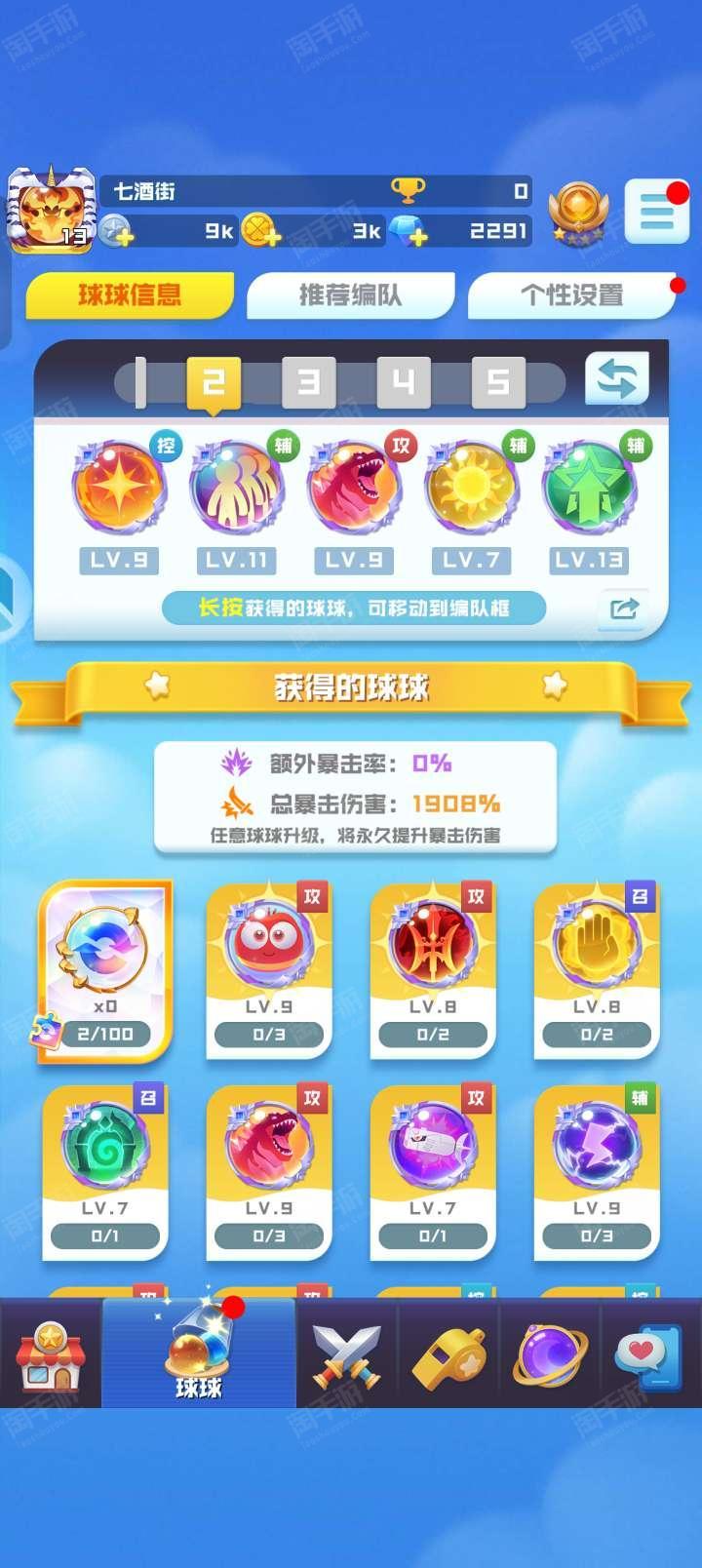Open the x0 2/100 fragment card

105,971
